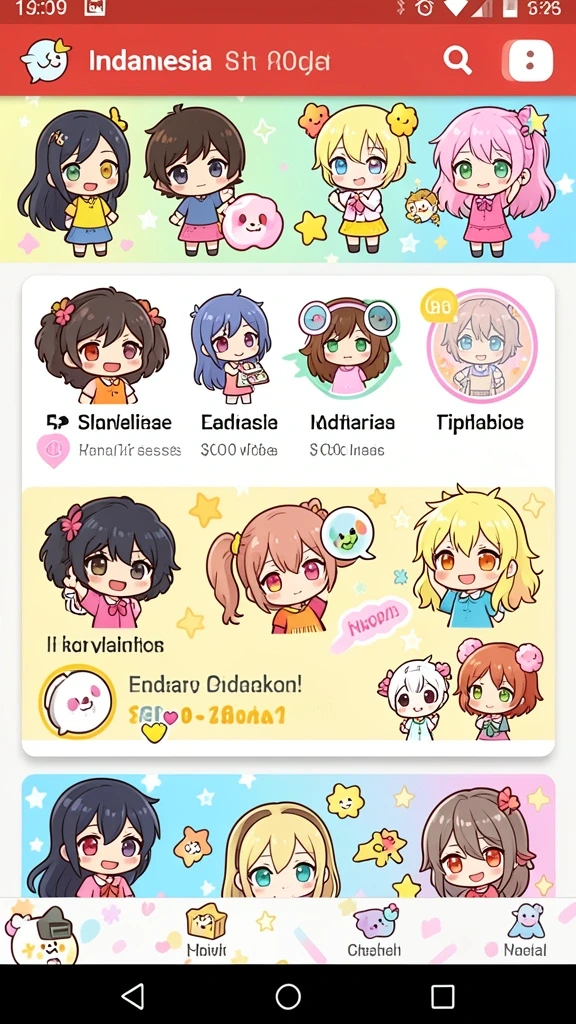Open the blue starry banner card at the bottom
This screenshot has width=576, height=1024.
288,836
